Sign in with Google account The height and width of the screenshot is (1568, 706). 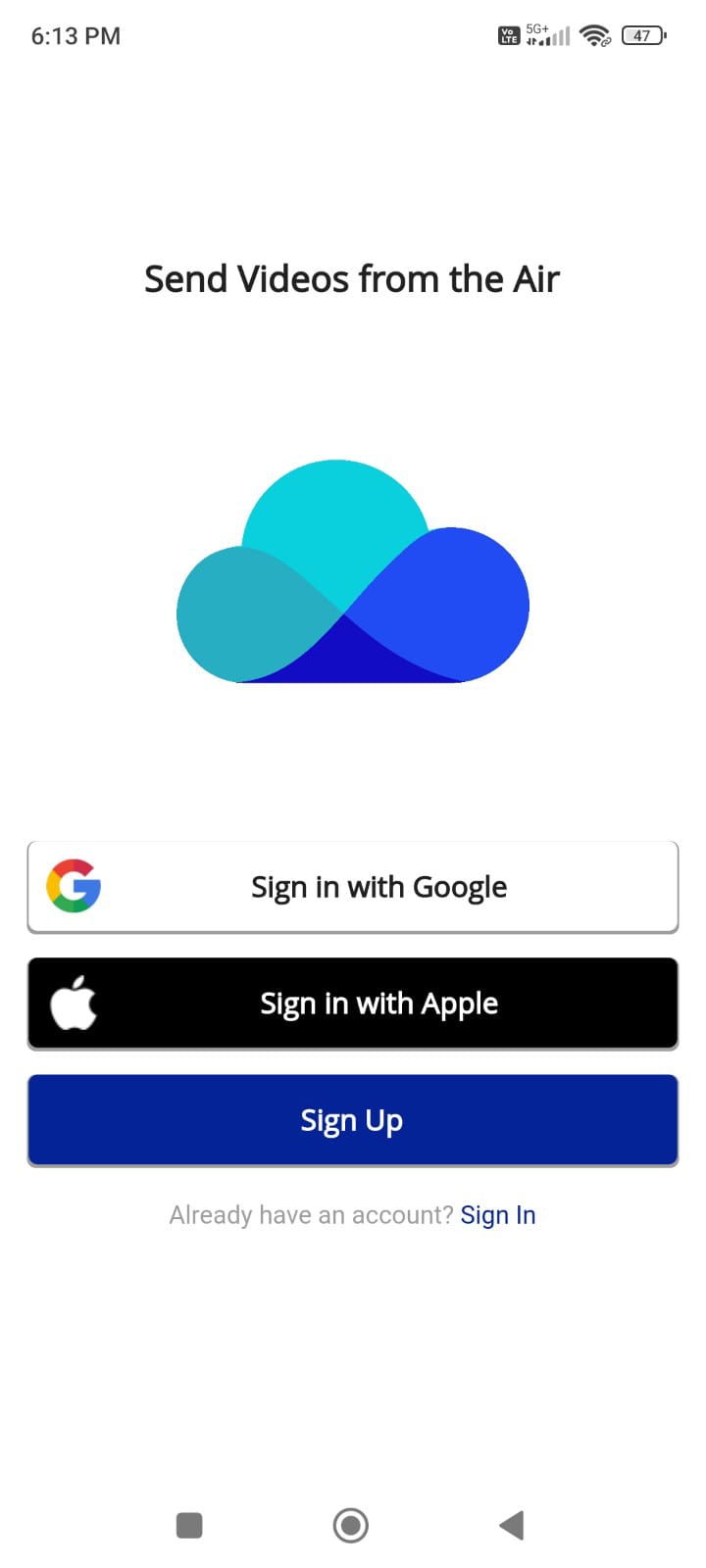pyautogui.click(x=353, y=887)
